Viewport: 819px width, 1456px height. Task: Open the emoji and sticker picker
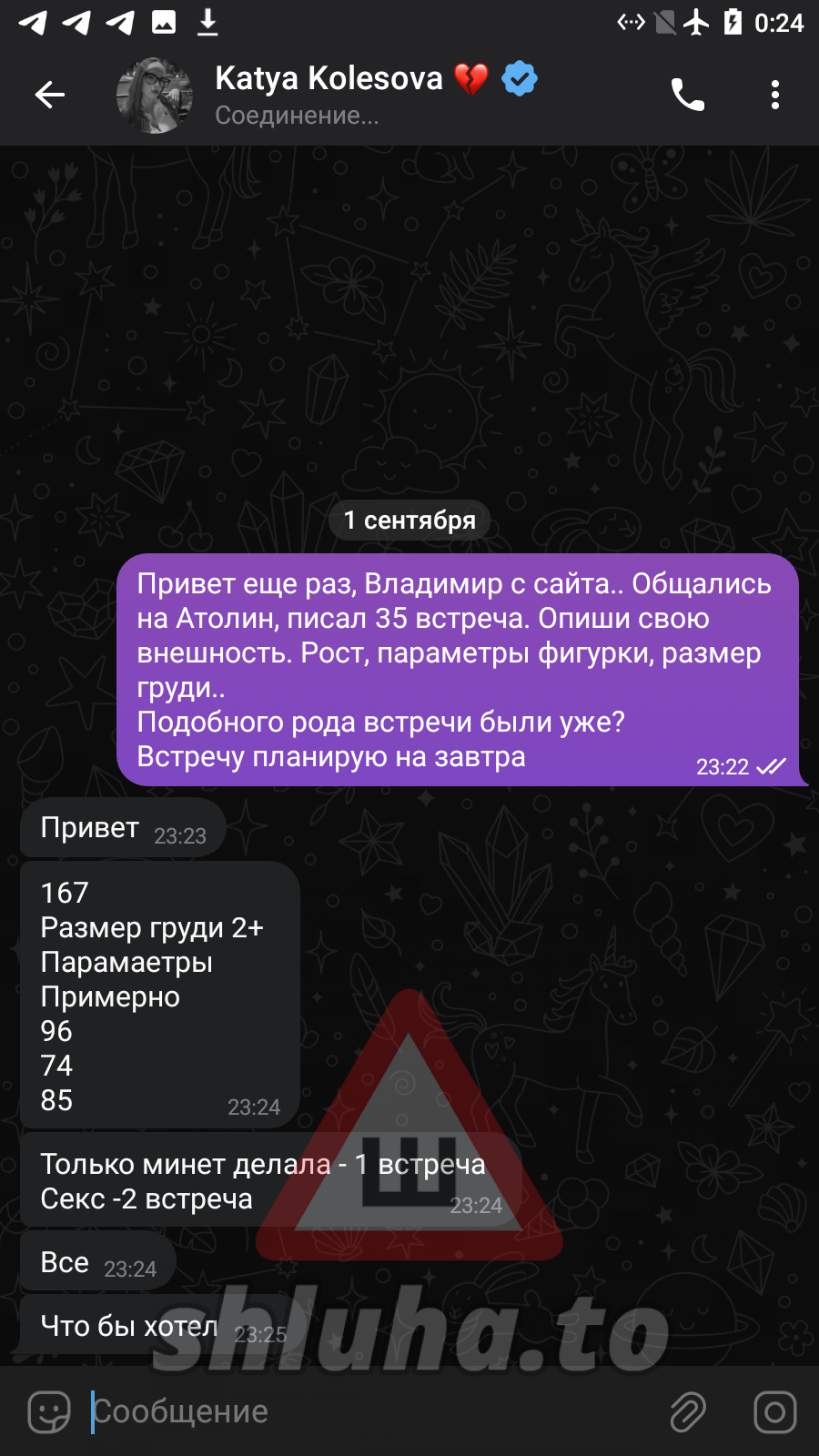click(49, 1411)
